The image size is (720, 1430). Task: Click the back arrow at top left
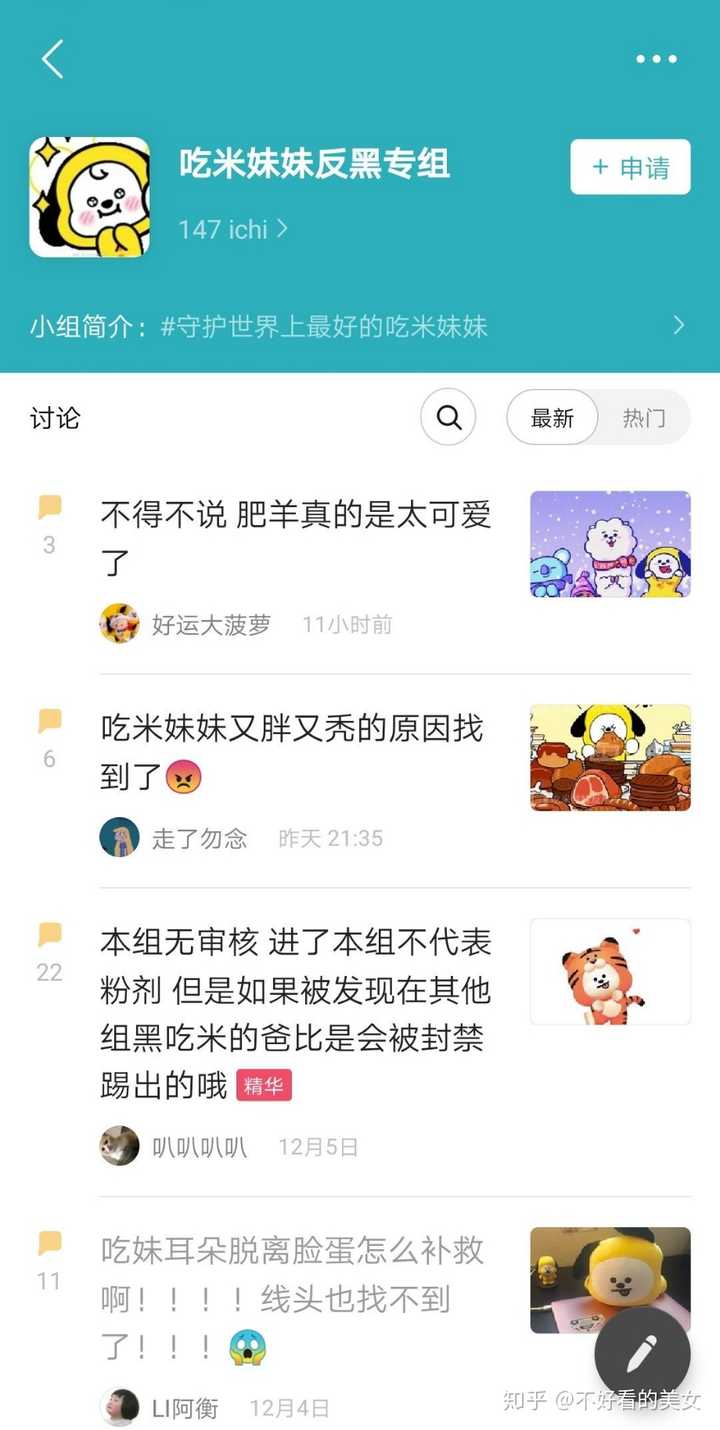point(52,58)
